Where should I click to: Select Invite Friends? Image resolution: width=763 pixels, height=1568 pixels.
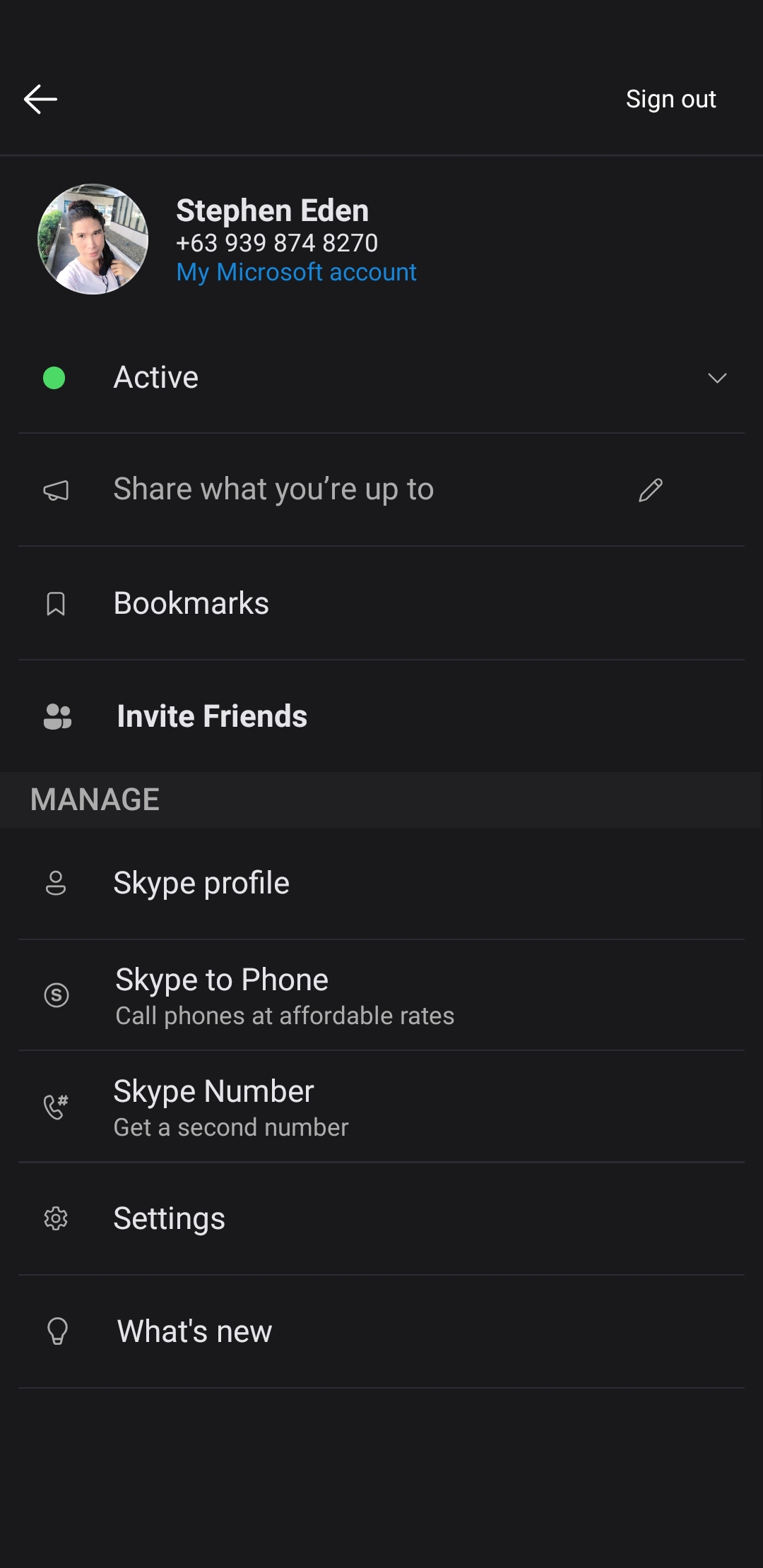pyautogui.click(x=381, y=716)
